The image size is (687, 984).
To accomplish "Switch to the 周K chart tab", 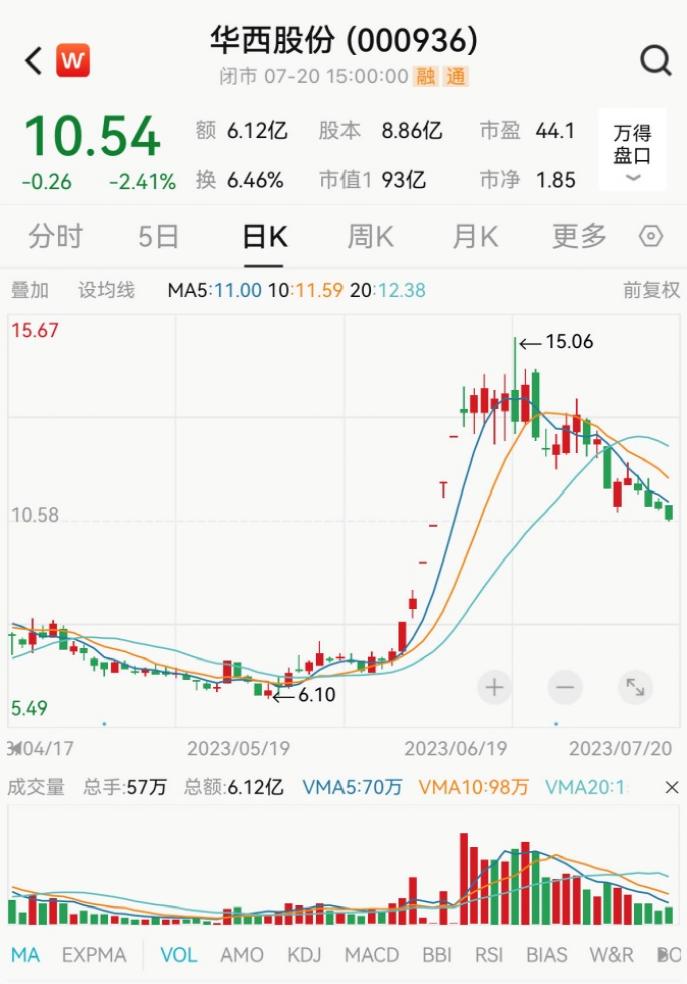I will (x=370, y=237).
